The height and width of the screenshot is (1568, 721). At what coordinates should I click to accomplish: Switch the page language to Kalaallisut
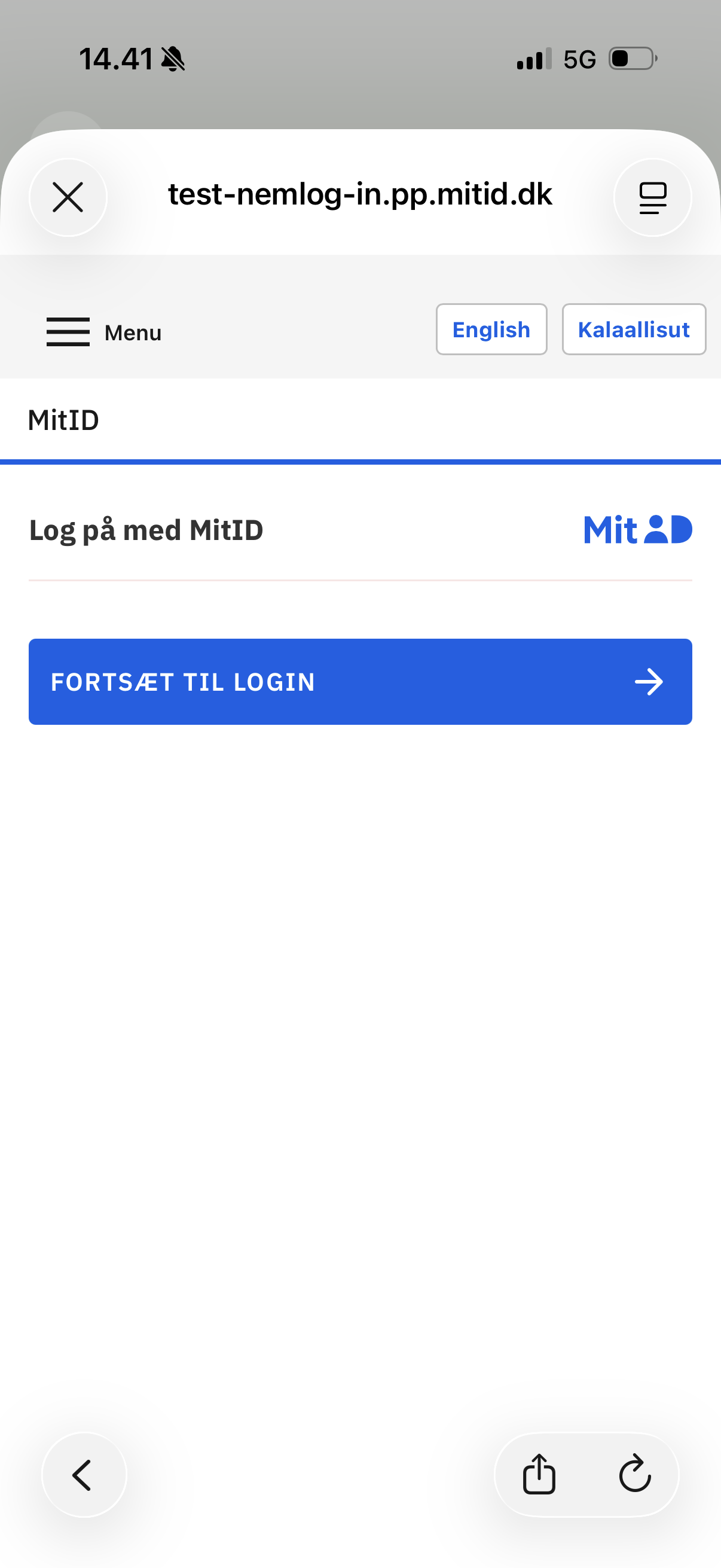tap(633, 330)
